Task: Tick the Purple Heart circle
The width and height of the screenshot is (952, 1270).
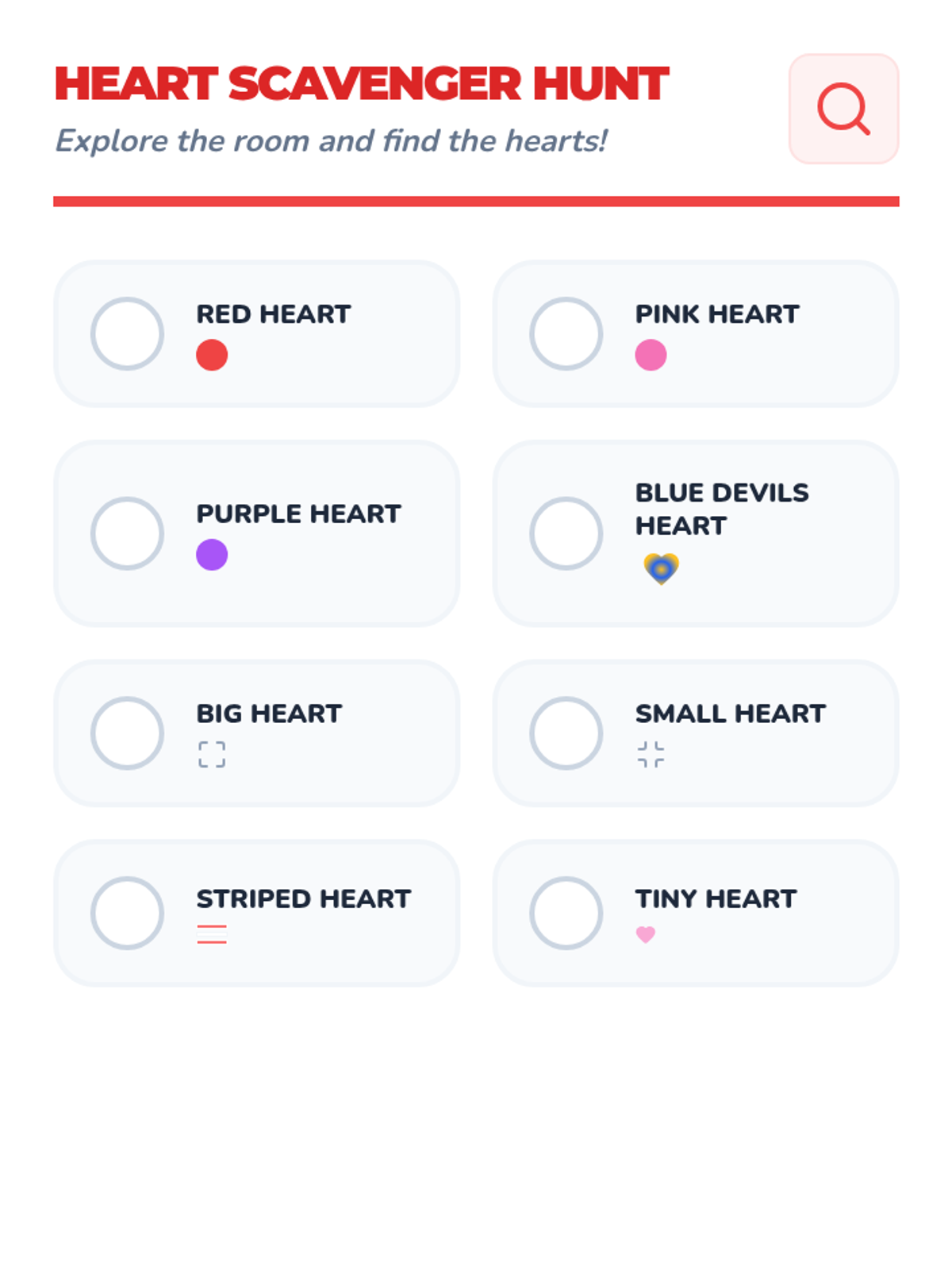Action: pyautogui.click(x=127, y=533)
